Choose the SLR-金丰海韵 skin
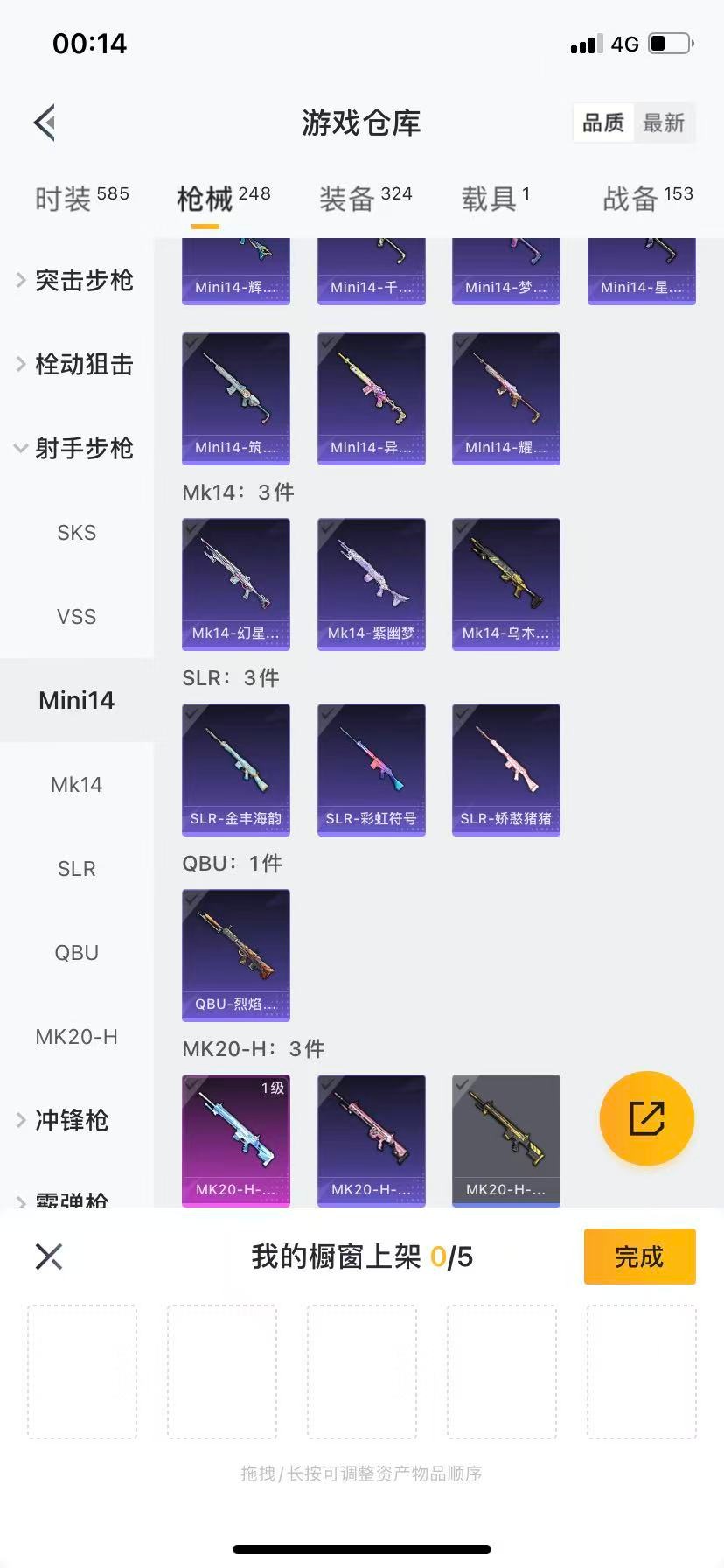 click(236, 769)
